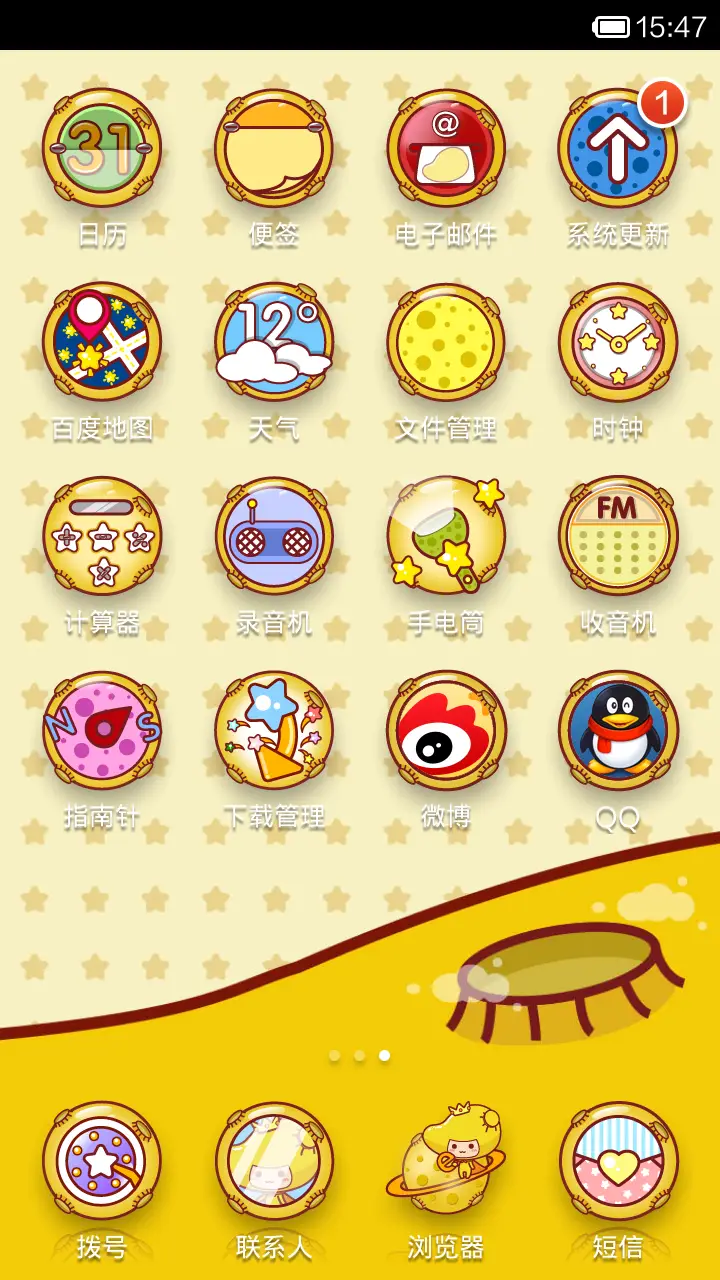Launch the 便签 notes app
Image resolution: width=720 pixels, height=1280 pixels.
coord(274,148)
